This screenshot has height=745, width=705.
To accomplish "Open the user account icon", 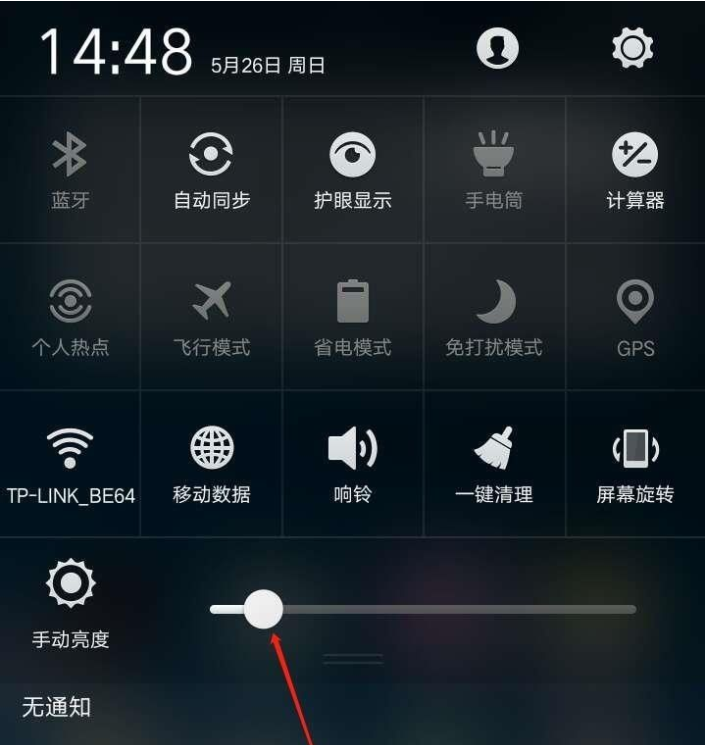I will point(497,48).
